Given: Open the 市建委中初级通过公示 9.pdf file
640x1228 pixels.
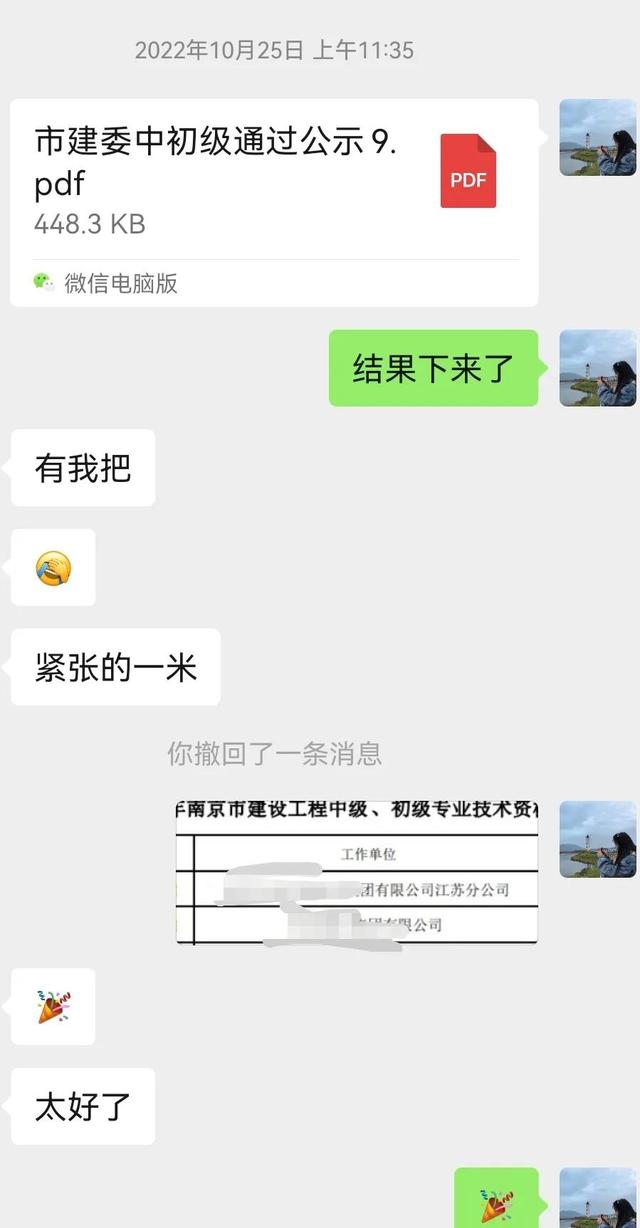Looking at the screenshot, I should tap(274, 203).
